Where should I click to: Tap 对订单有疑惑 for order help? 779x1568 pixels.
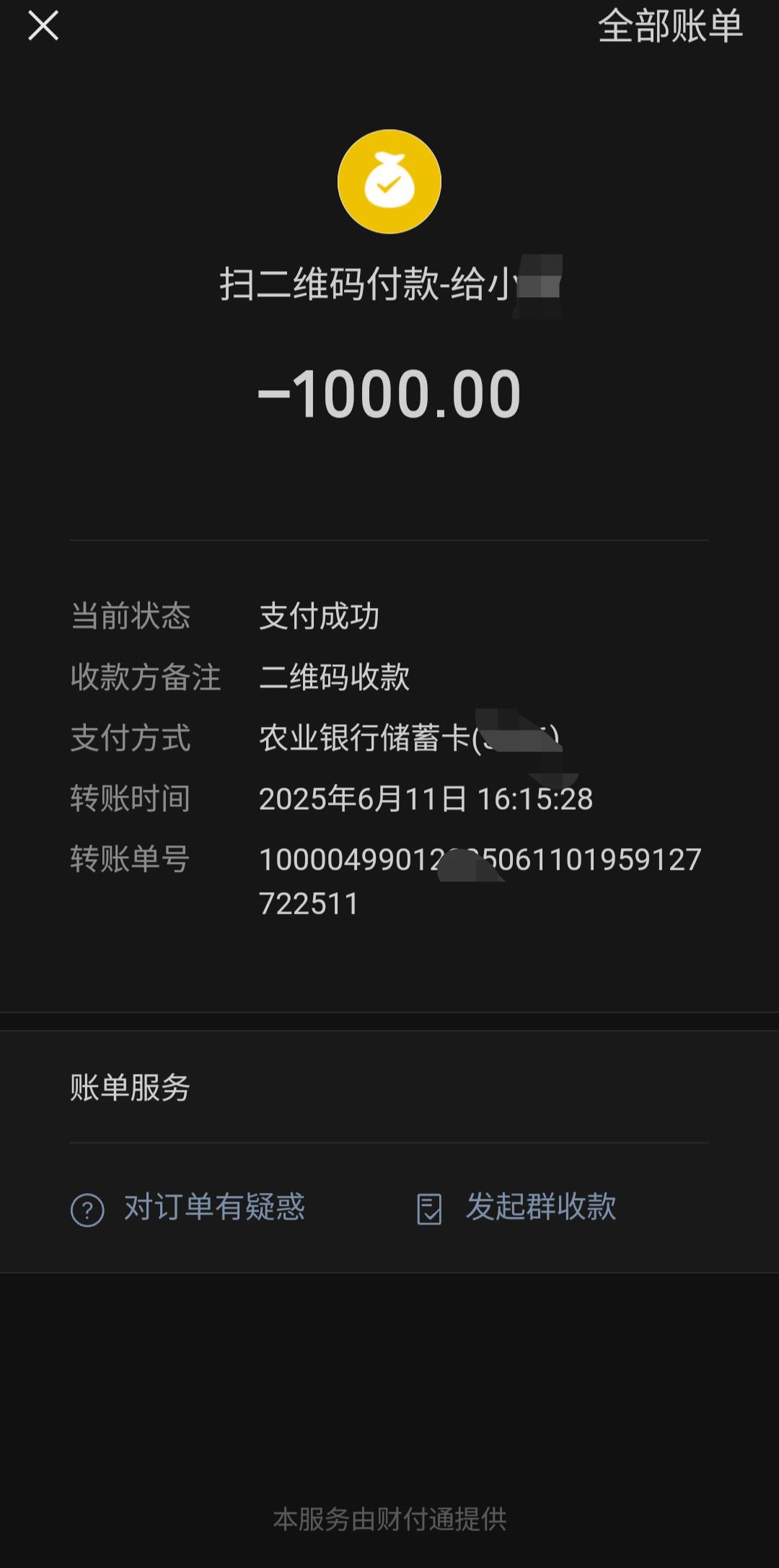(188, 1207)
